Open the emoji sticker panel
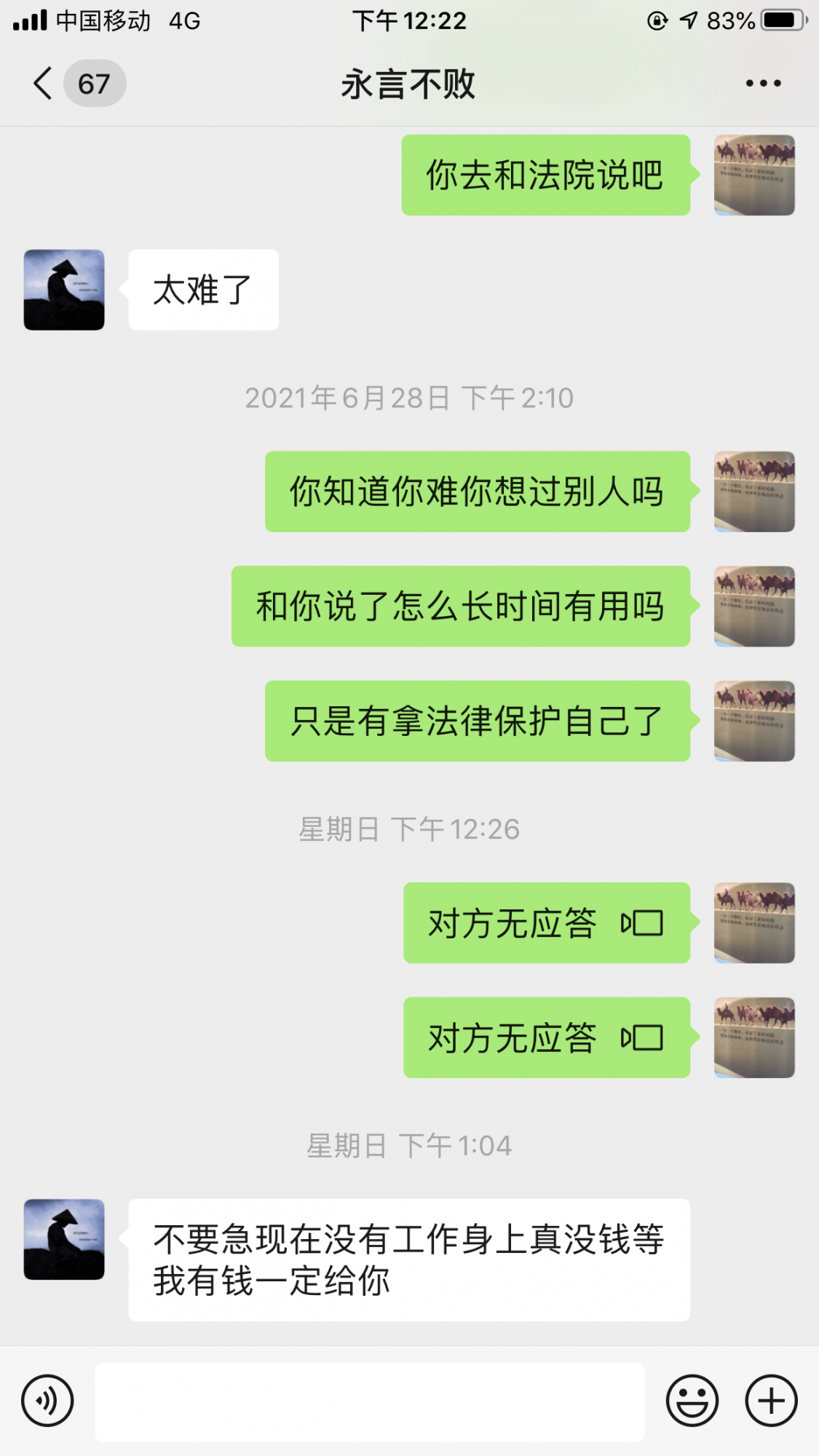The width and height of the screenshot is (819, 1456). (692, 1401)
